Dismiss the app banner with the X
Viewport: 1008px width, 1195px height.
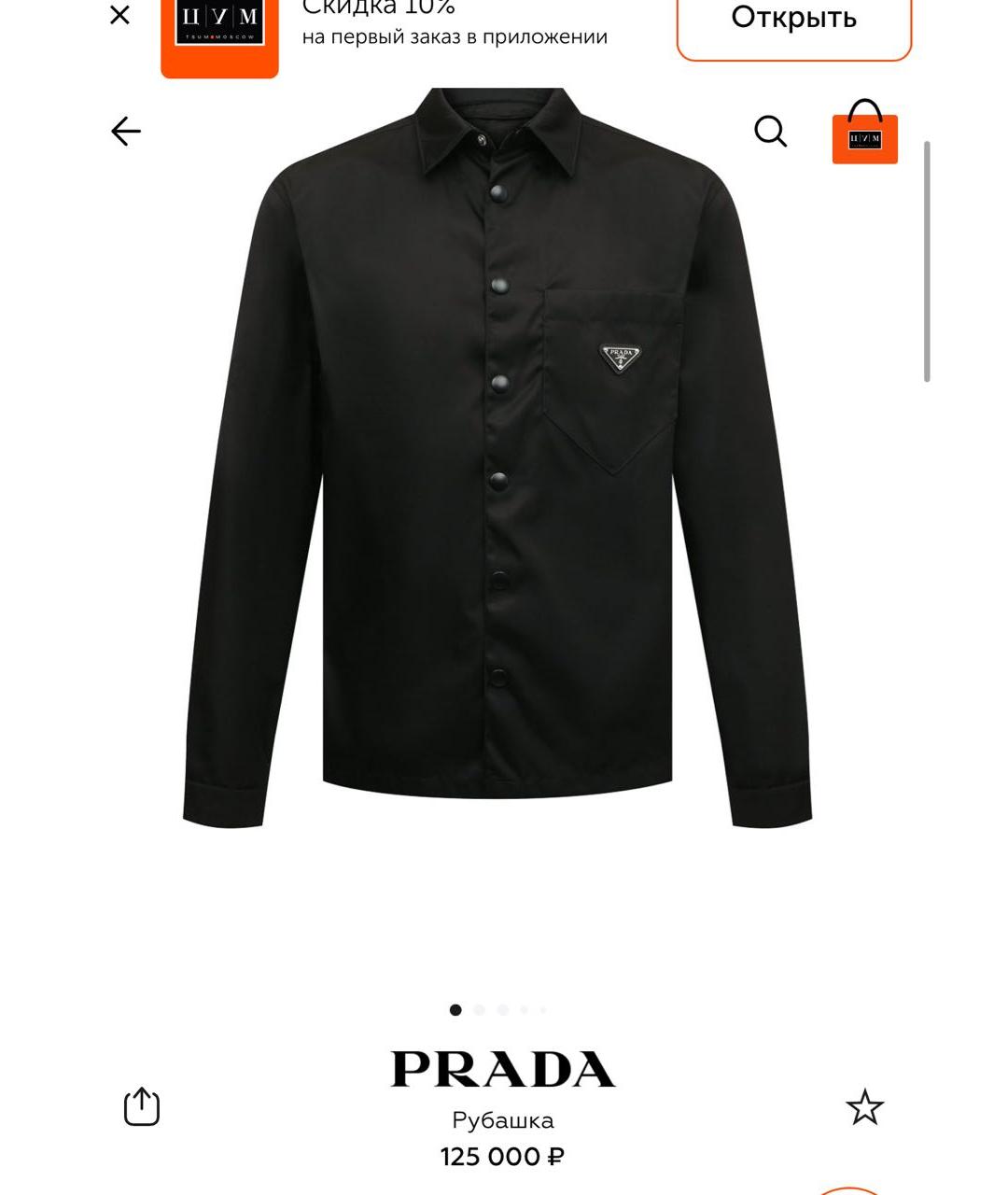click(x=119, y=15)
